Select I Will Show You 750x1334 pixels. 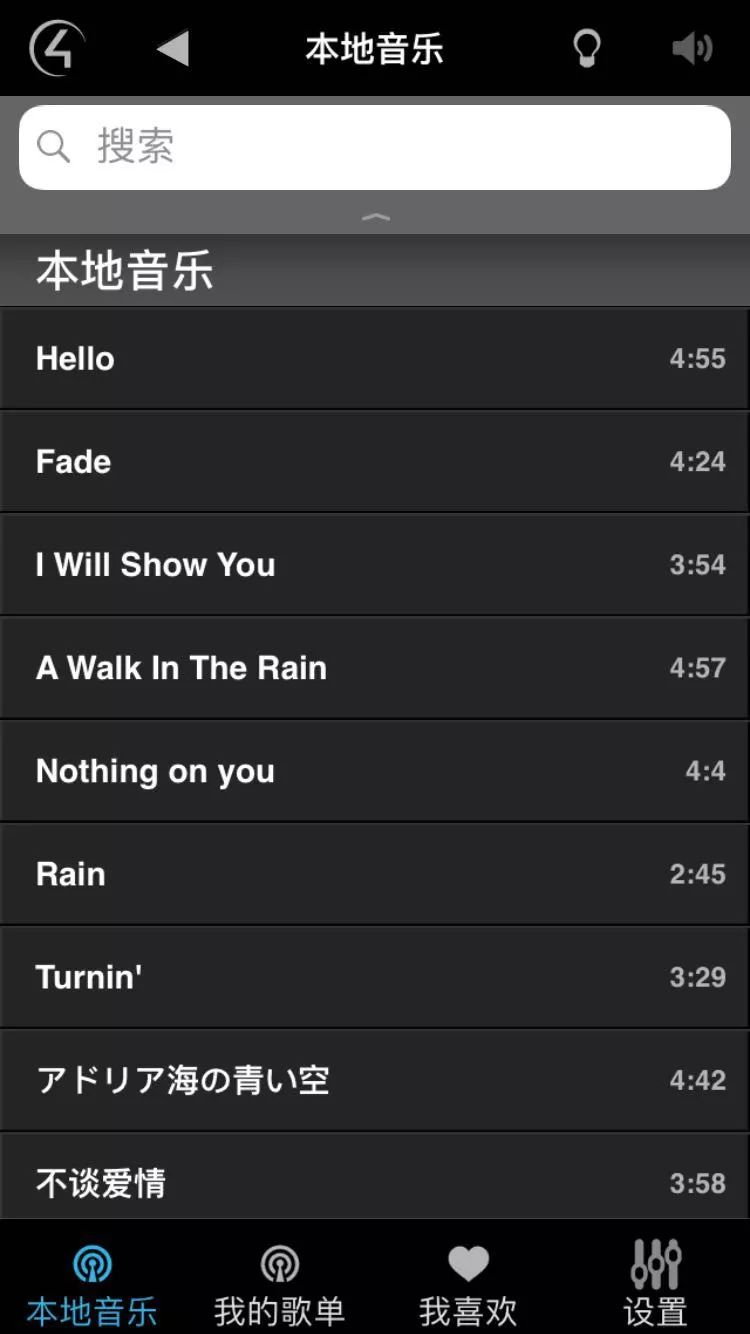tap(374, 564)
